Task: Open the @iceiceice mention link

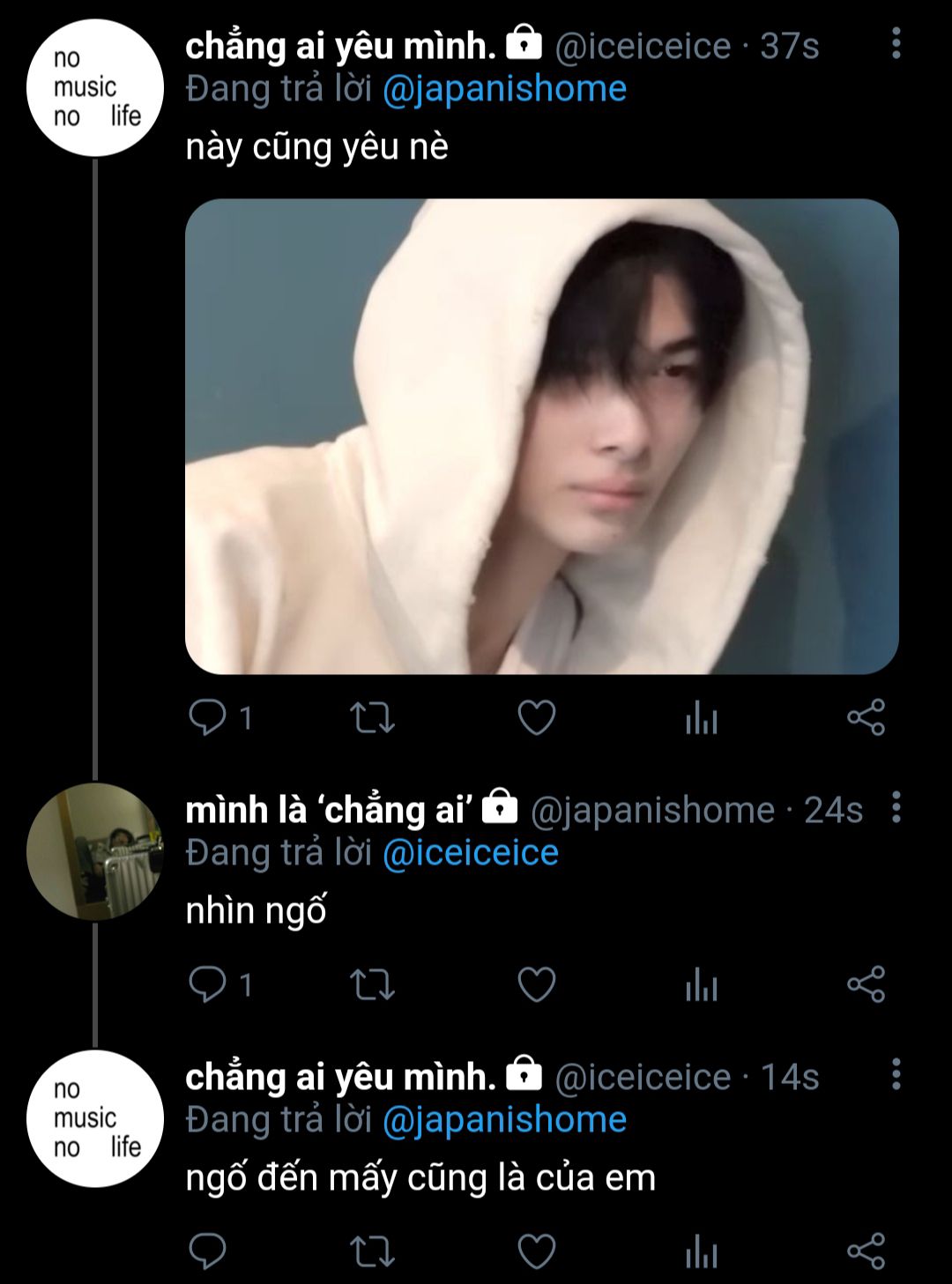Action: [x=471, y=853]
